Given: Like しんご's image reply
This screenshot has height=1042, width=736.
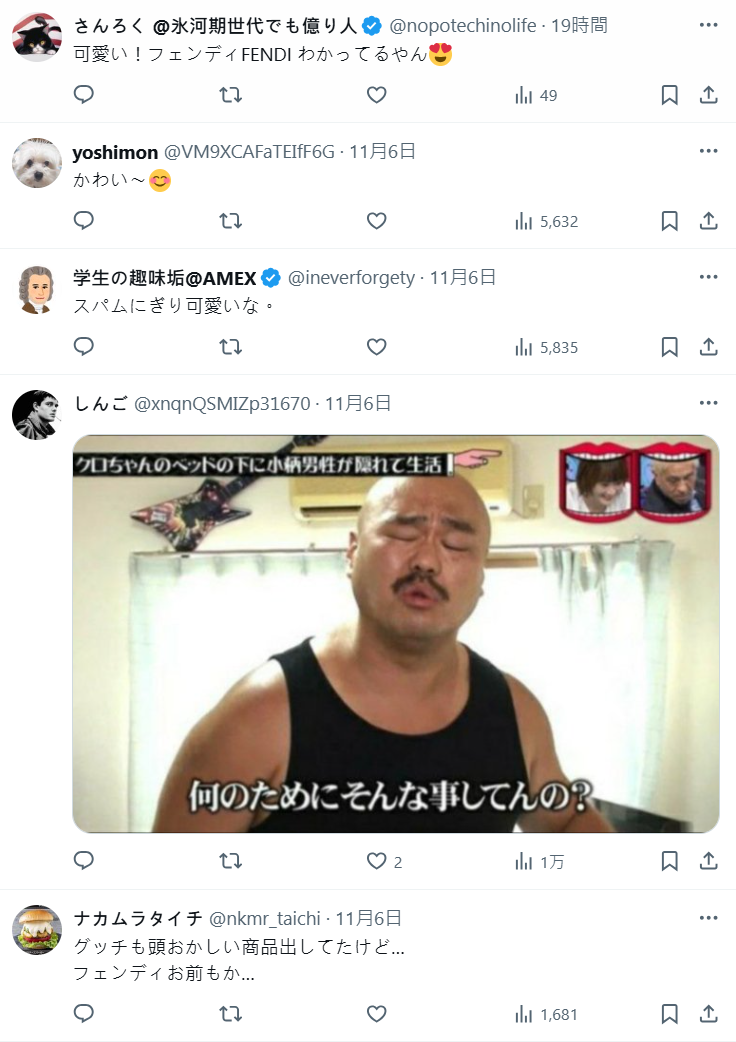Looking at the screenshot, I should 376,861.
